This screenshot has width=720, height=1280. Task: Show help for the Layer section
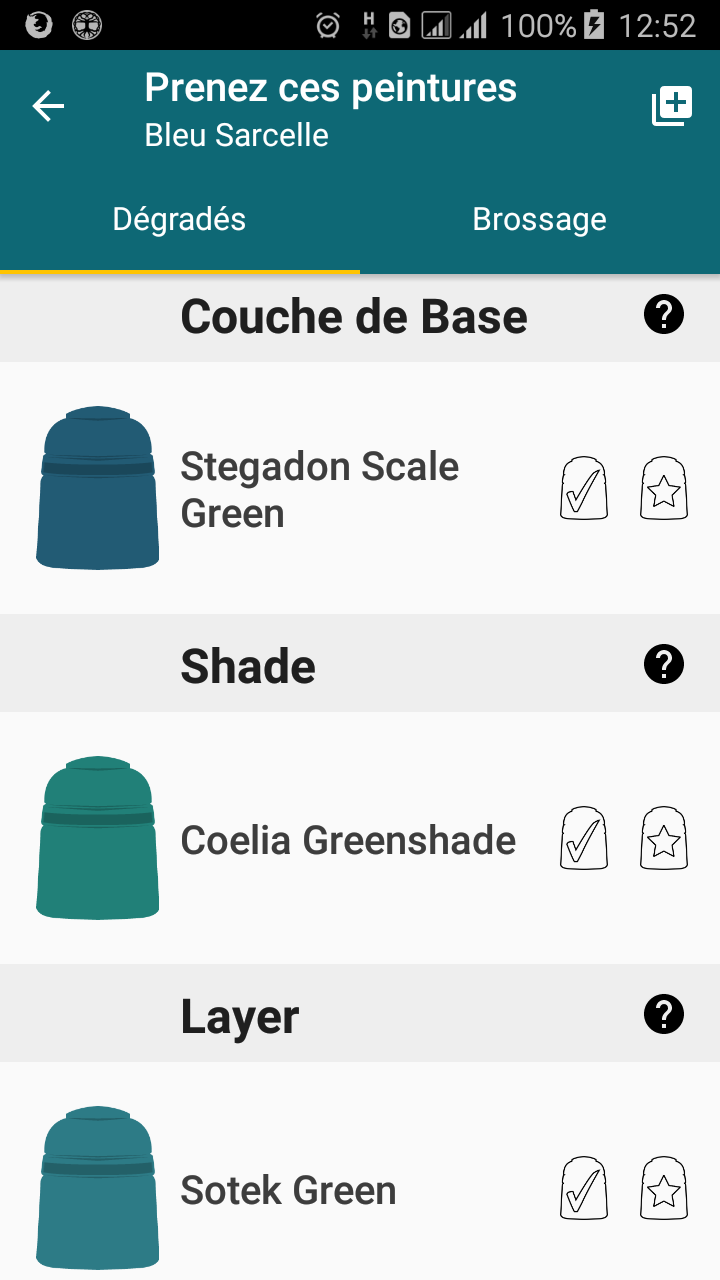(664, 1014)
